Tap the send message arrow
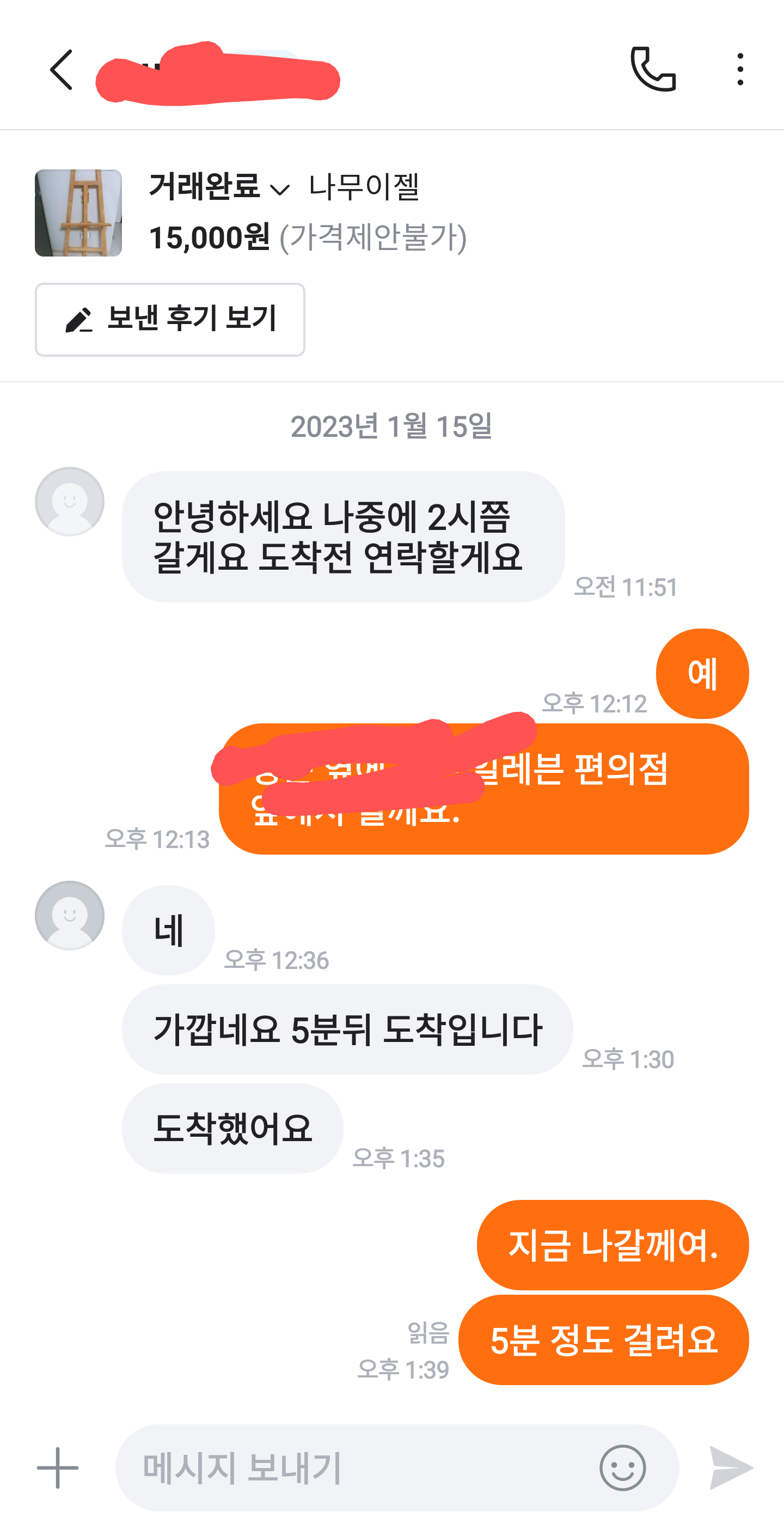Image resolution: width=784 pixels, height=1524 pixels. pyautogui.click(x=731, y=1468)
